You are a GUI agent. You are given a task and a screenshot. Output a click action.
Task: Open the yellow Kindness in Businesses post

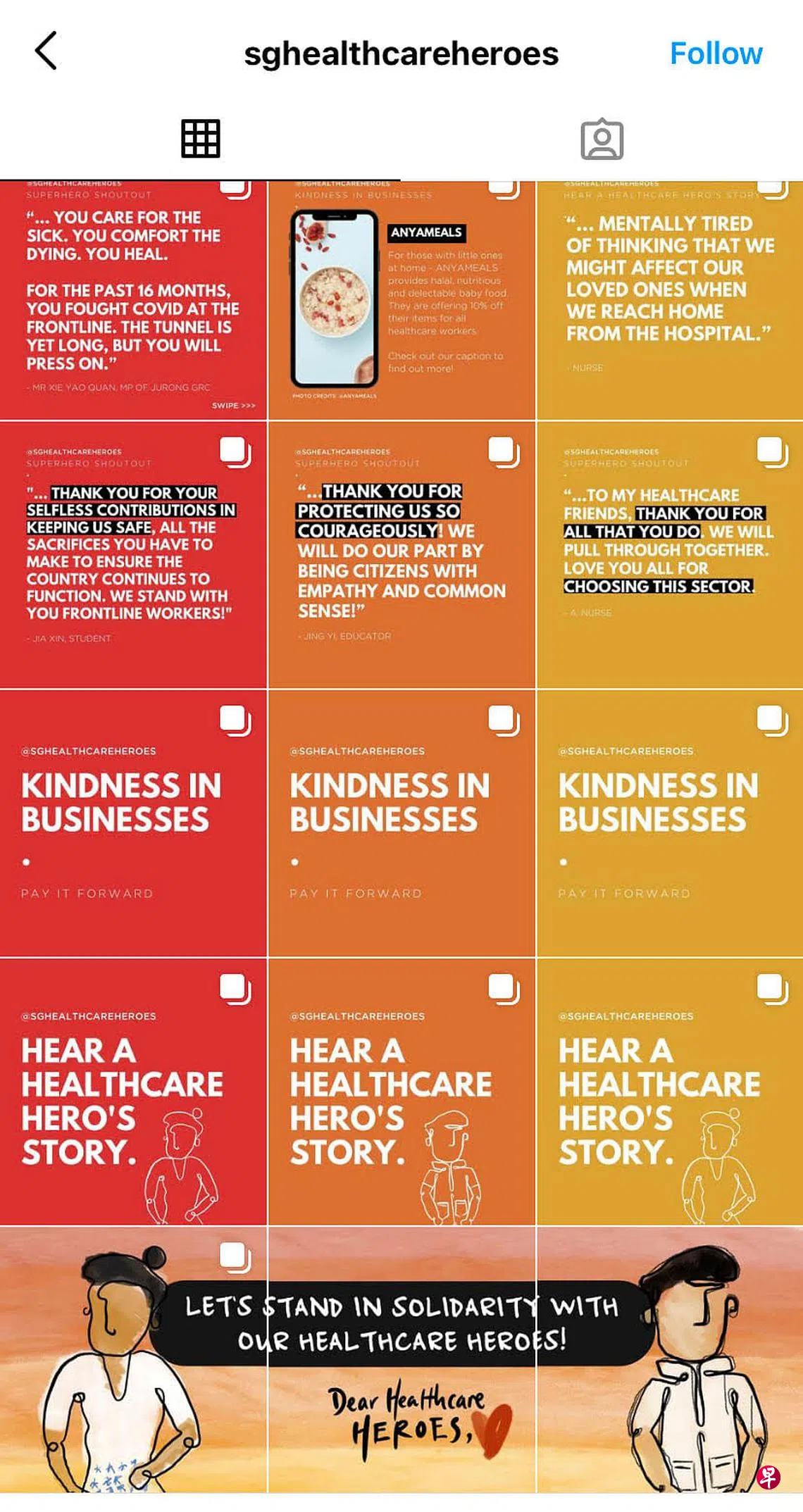click(670, 823)
